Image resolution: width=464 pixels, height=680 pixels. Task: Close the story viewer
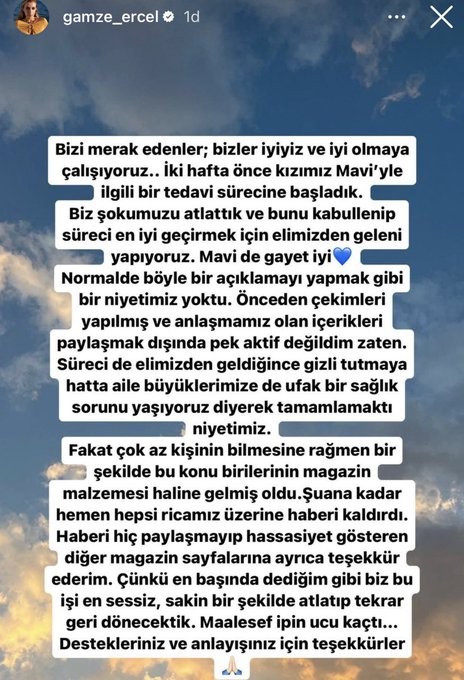pyautogui.click(x=441, y=17)
